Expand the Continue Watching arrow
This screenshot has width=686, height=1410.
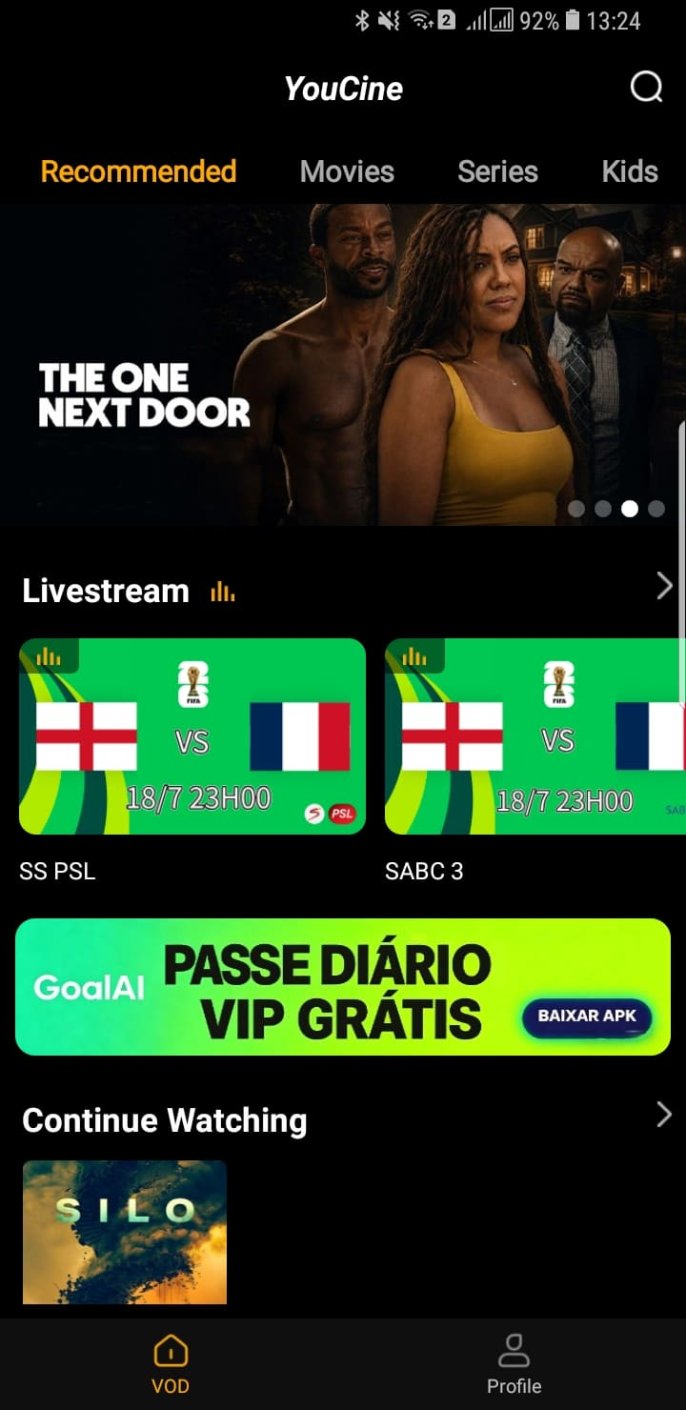[664, 1114]
